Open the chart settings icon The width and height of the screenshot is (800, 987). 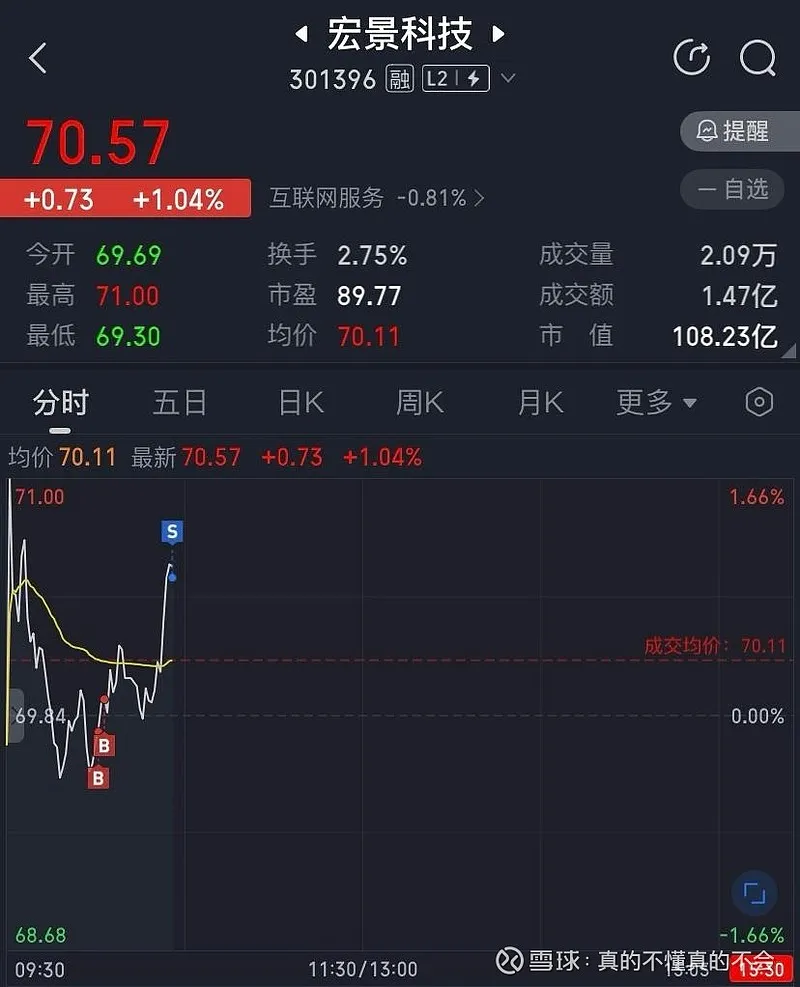click(759, 403)
